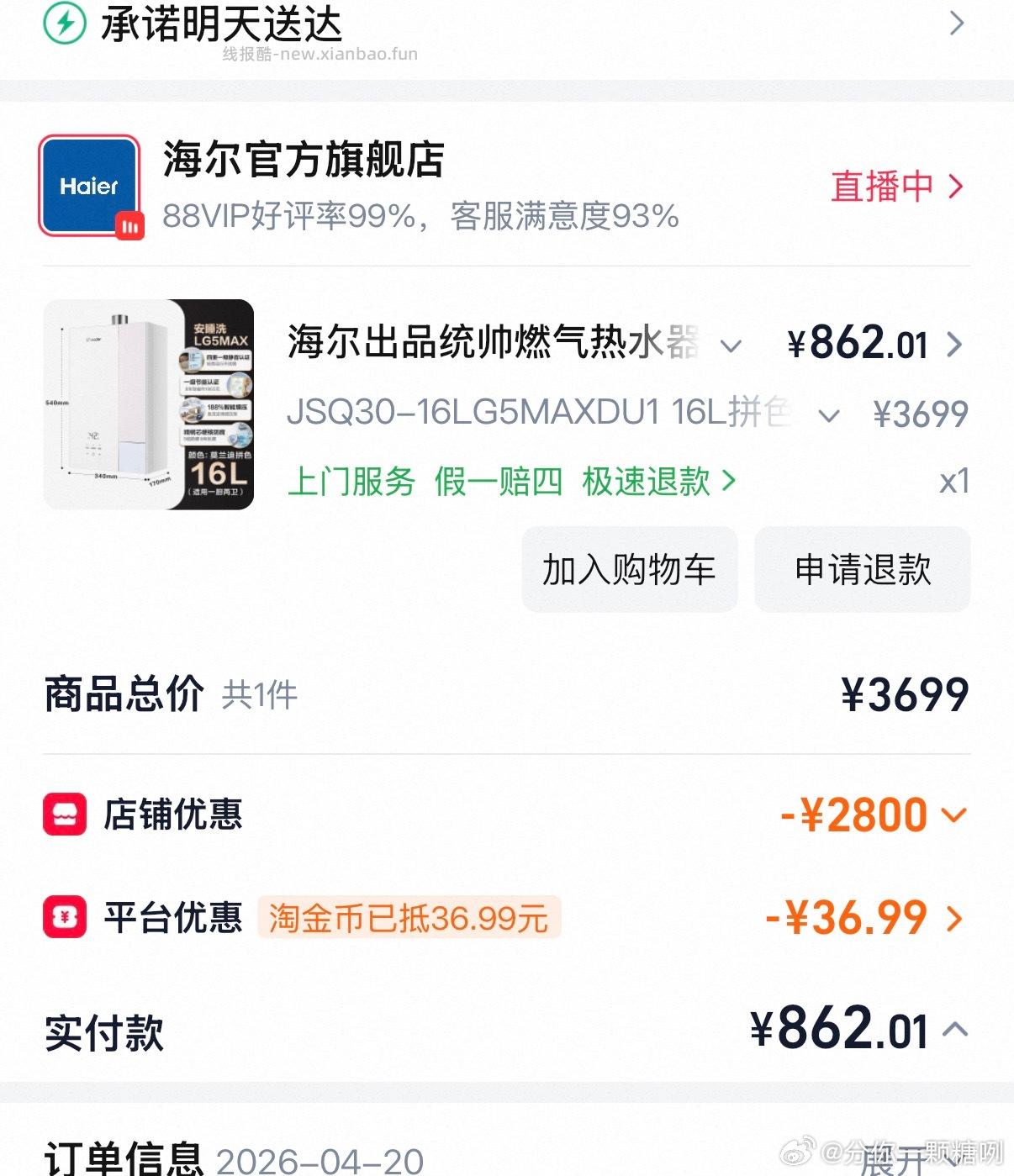Expand the 店铺优惠 discount breakdown
Viewport: 1014px width, 1176px height.
(953, 815)
